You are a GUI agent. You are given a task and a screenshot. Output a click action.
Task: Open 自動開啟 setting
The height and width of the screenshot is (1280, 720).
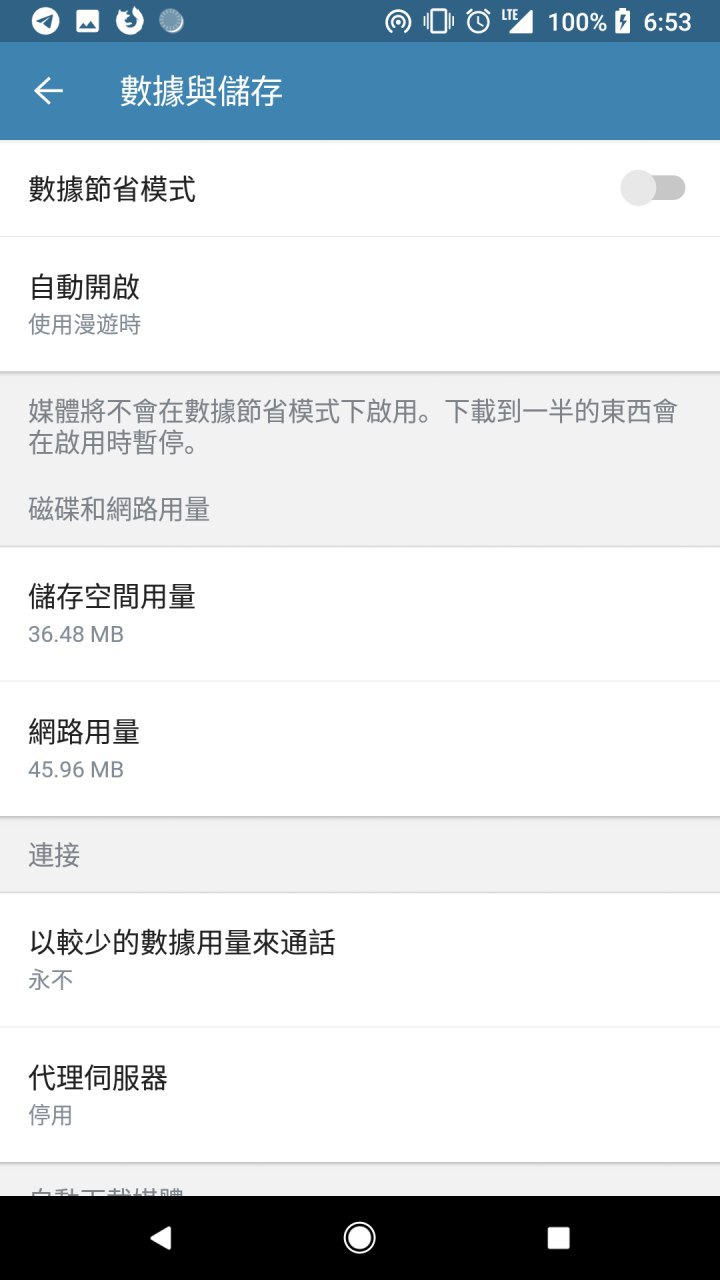pyautogui.click(x=360, y=304)
